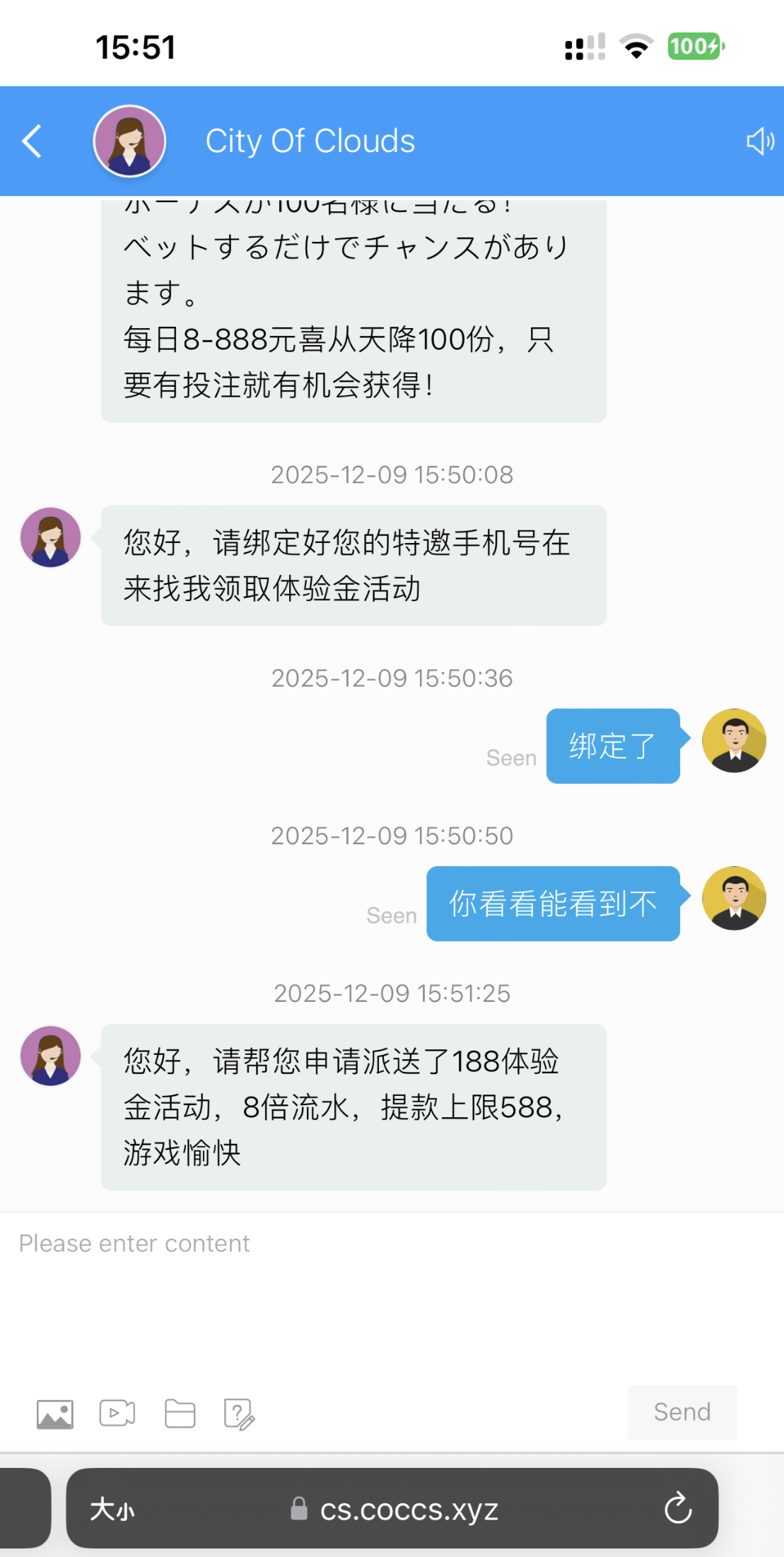Open the question form icon
The height and width of the screenshot is (1557, 784).
[239, 1414]
